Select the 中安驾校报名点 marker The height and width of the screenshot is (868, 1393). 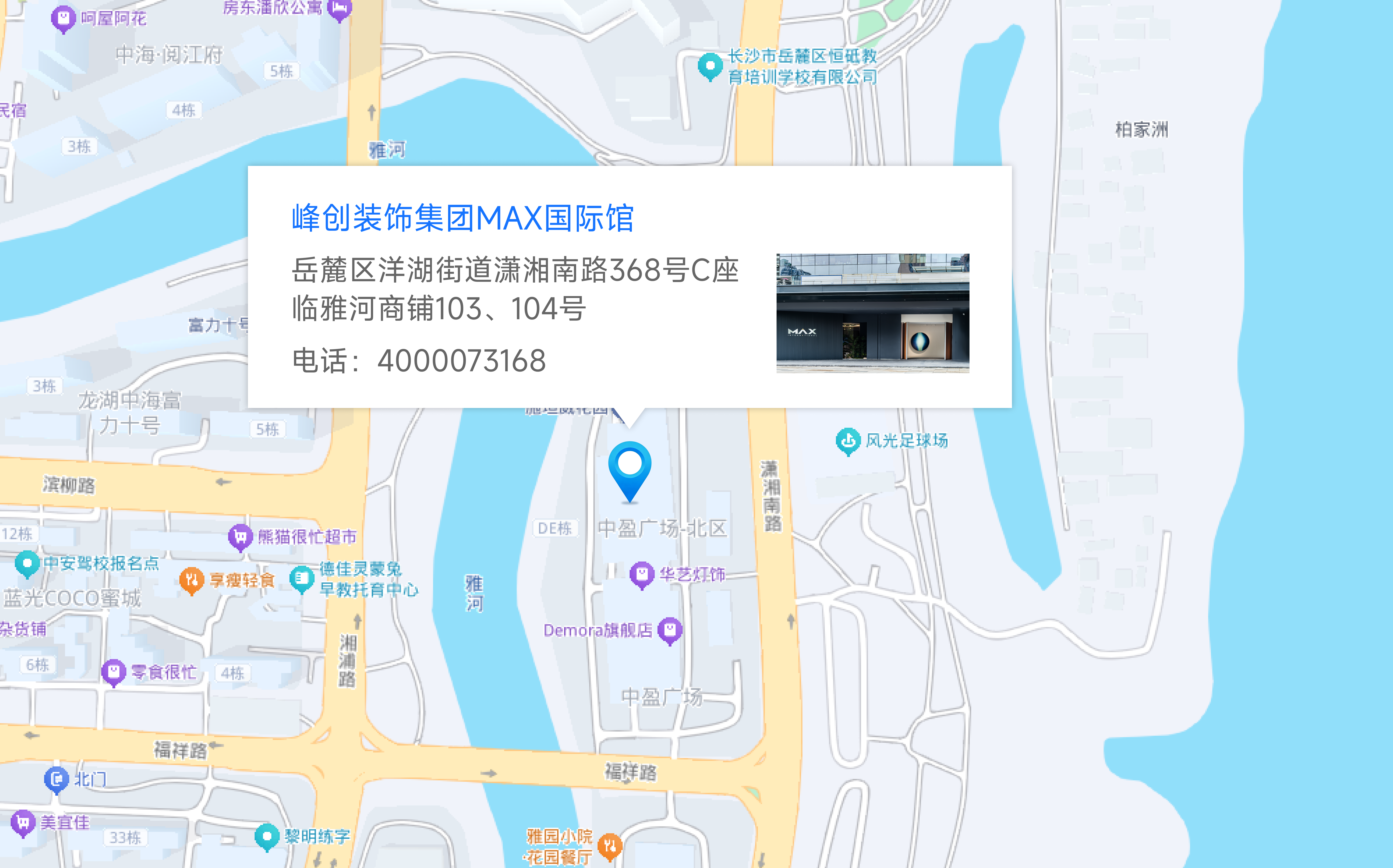[27, 563]
